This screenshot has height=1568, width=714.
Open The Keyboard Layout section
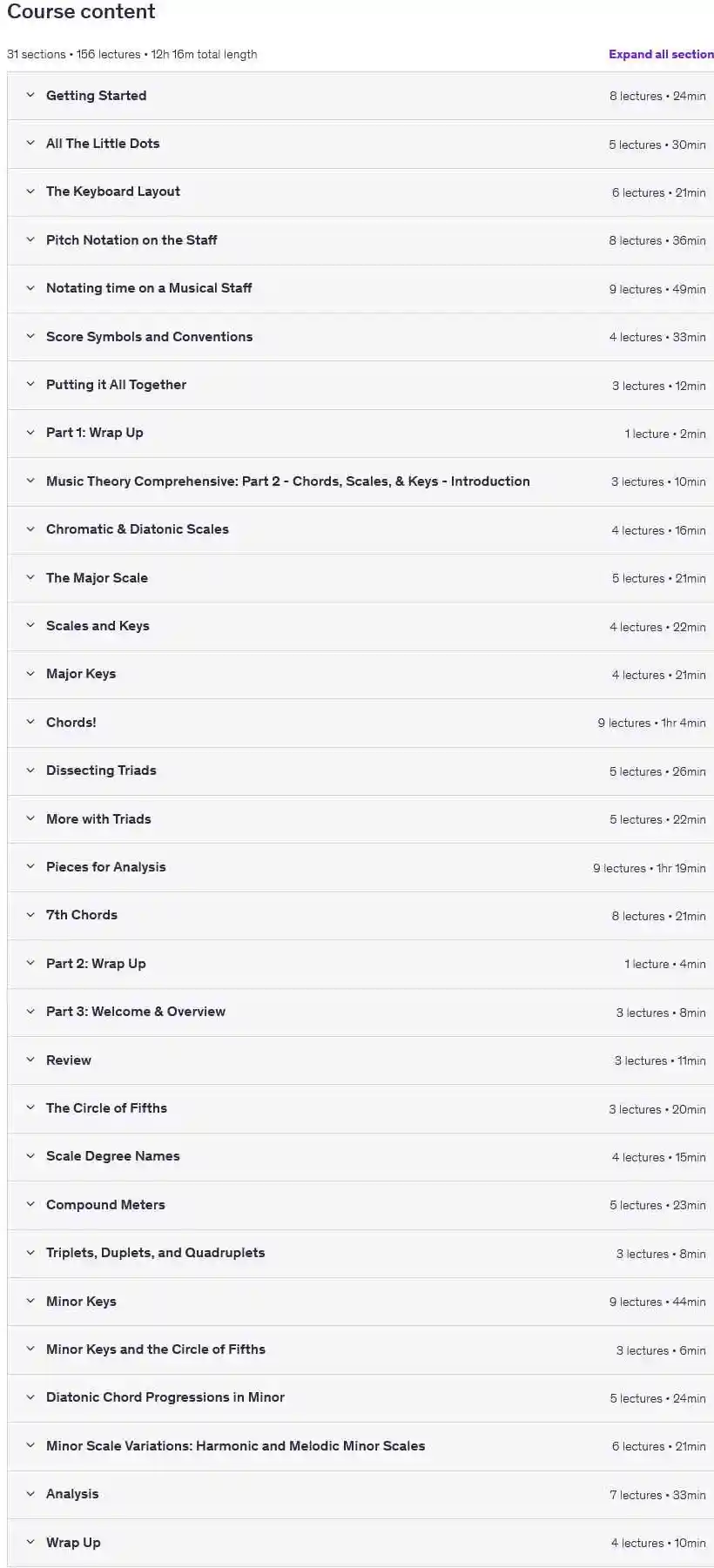360,192
